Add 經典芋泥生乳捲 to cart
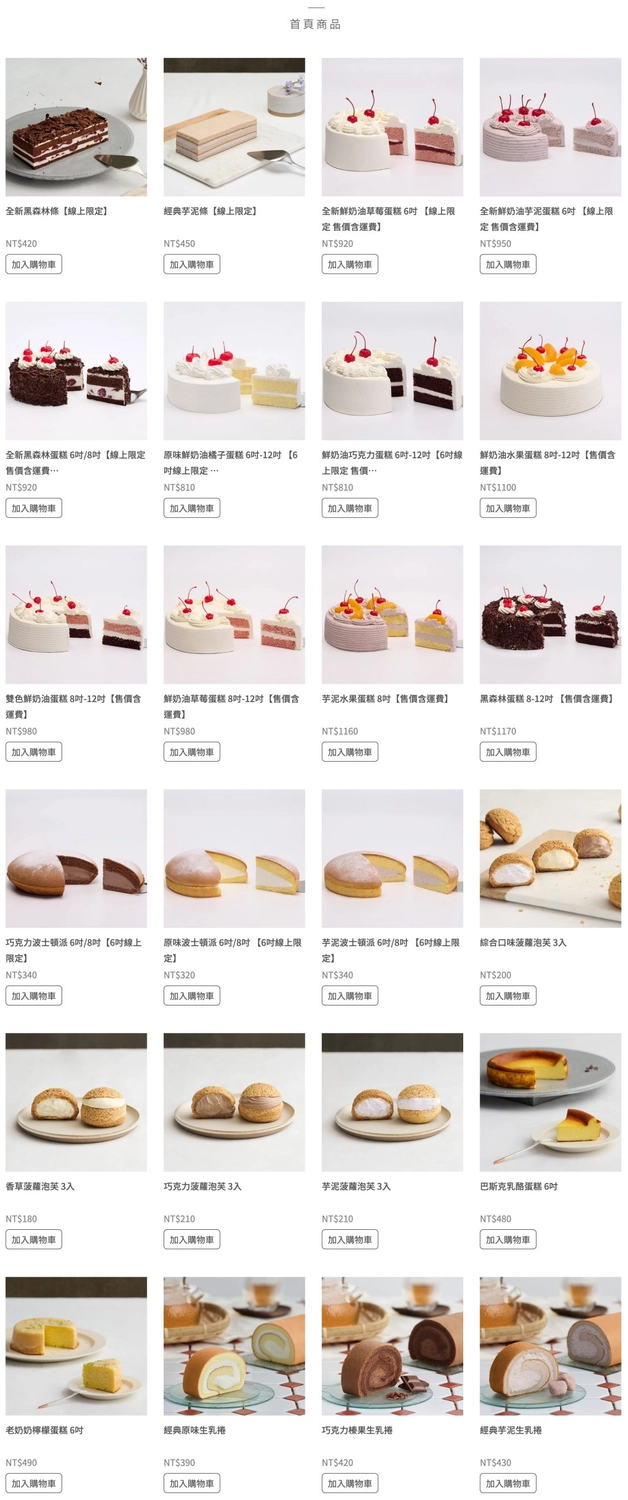The image size is (628, 1500). click(x=507, y=1484)
